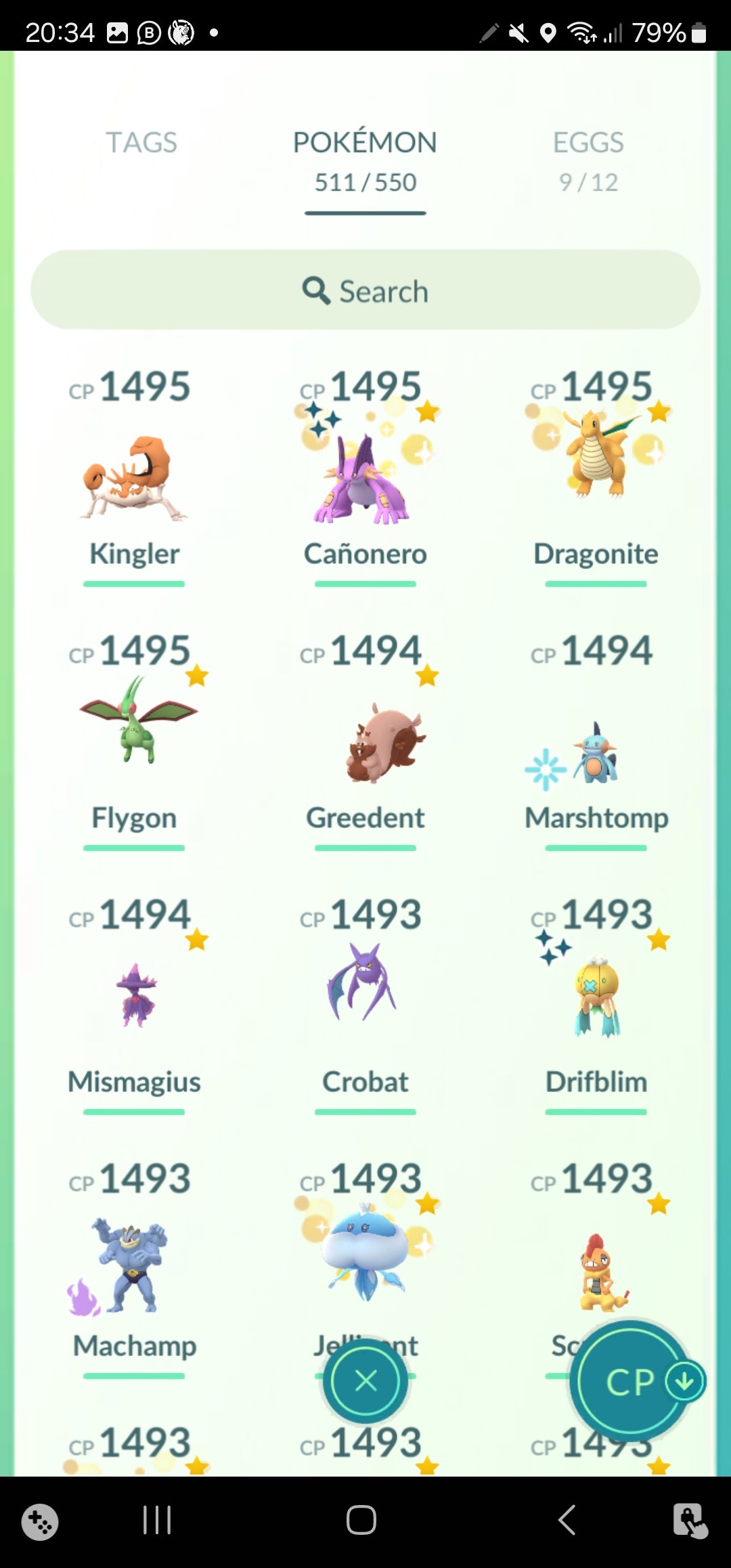Image resolution: width=731 pixels, height=1568 pixels.
Task: Close the Pokémon list with the X button
Action: tap(365, 1380)
